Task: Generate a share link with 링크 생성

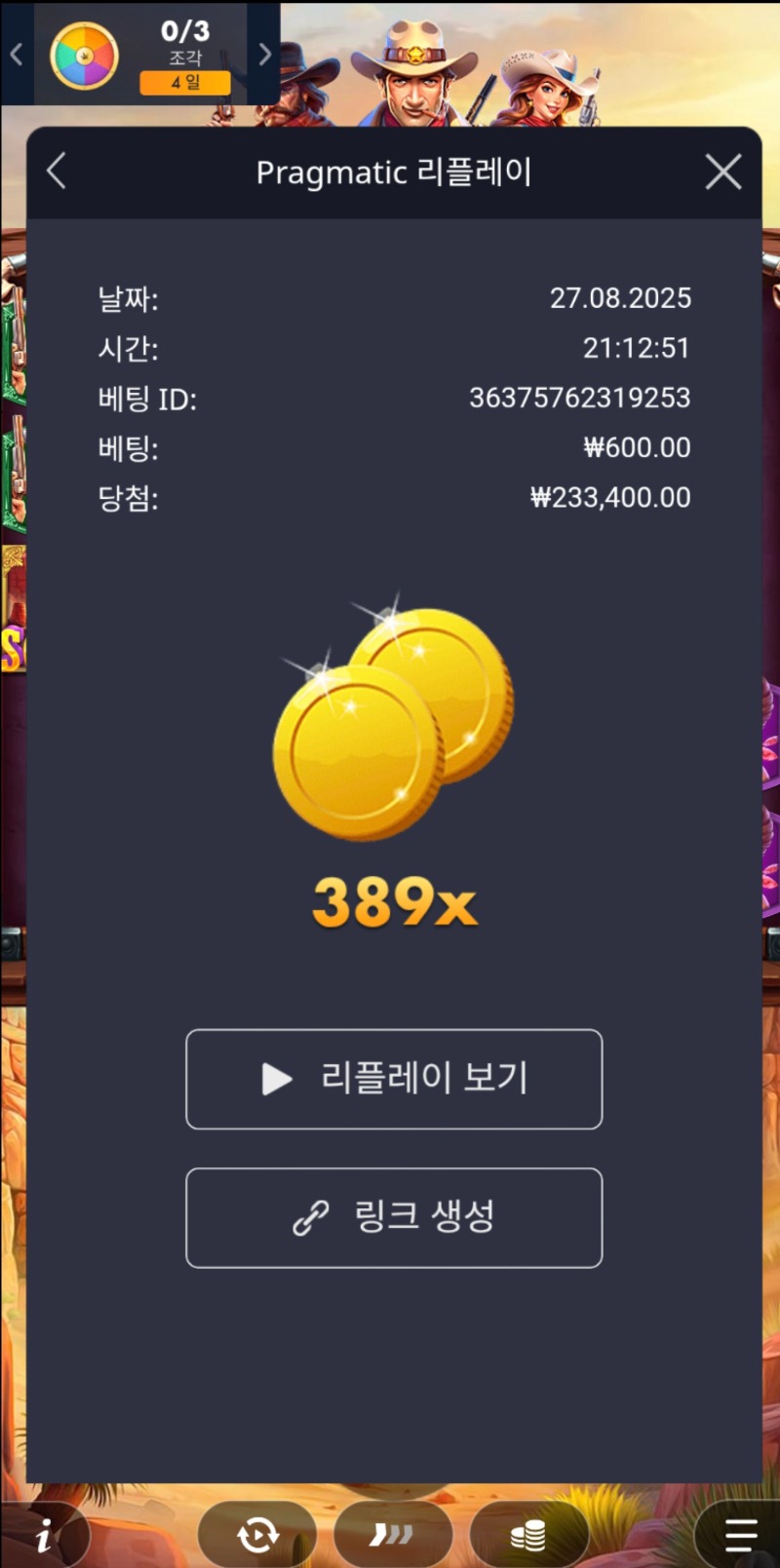Action: point(394,1217)
